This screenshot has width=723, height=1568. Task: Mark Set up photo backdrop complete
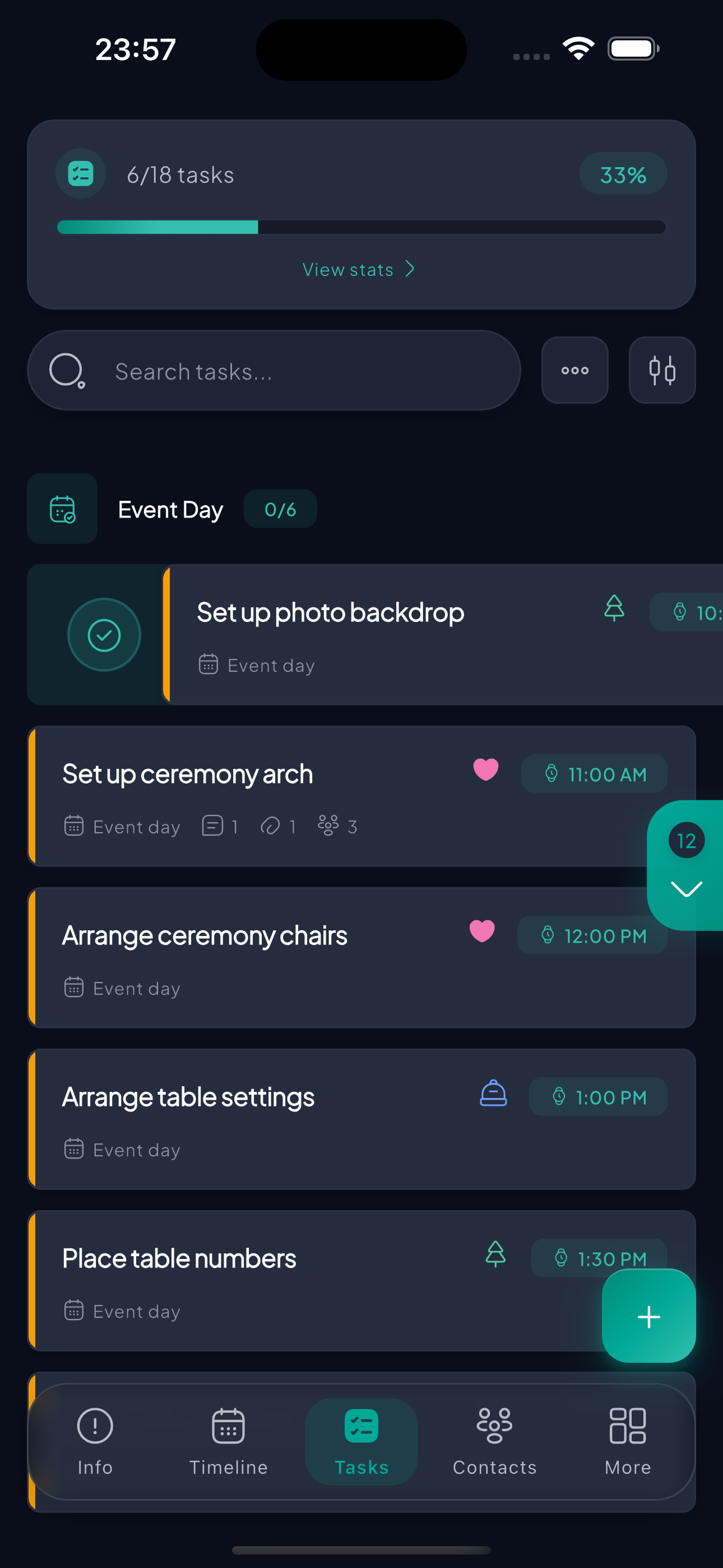click(104, 635)
